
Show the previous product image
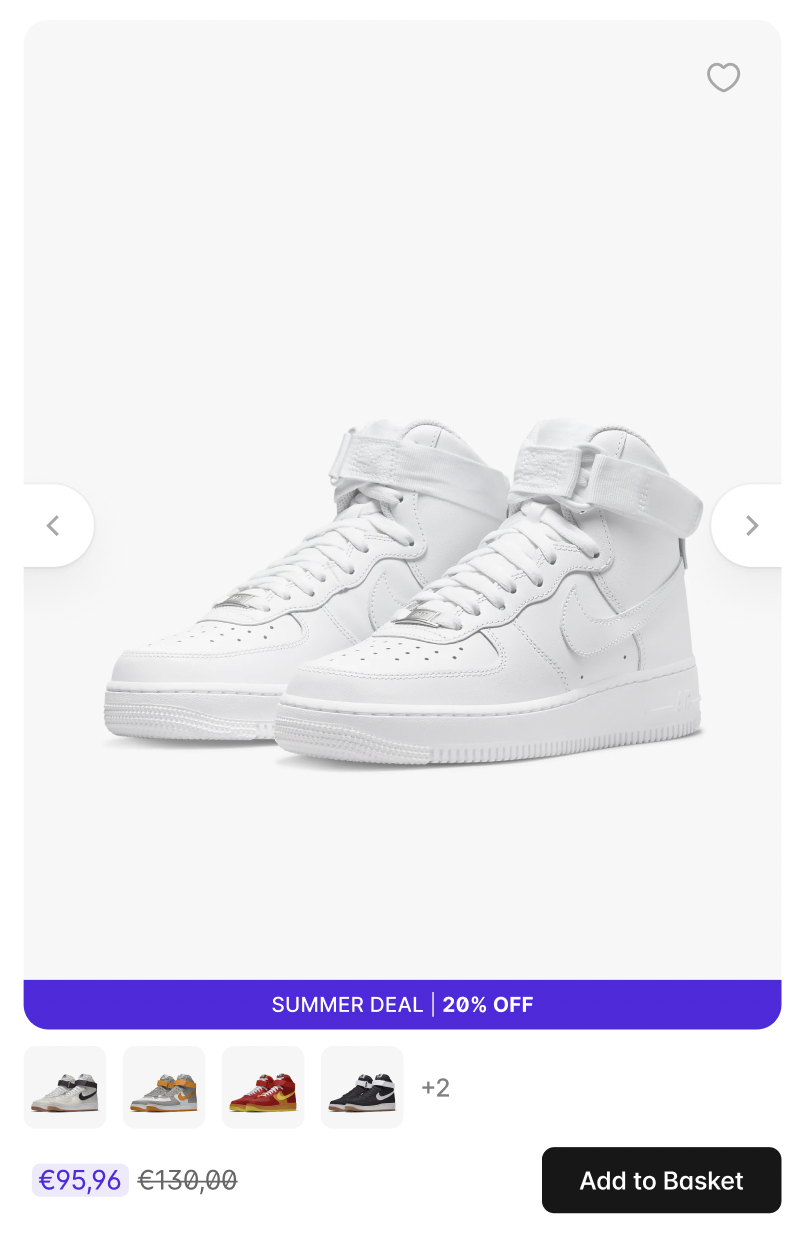55,525
